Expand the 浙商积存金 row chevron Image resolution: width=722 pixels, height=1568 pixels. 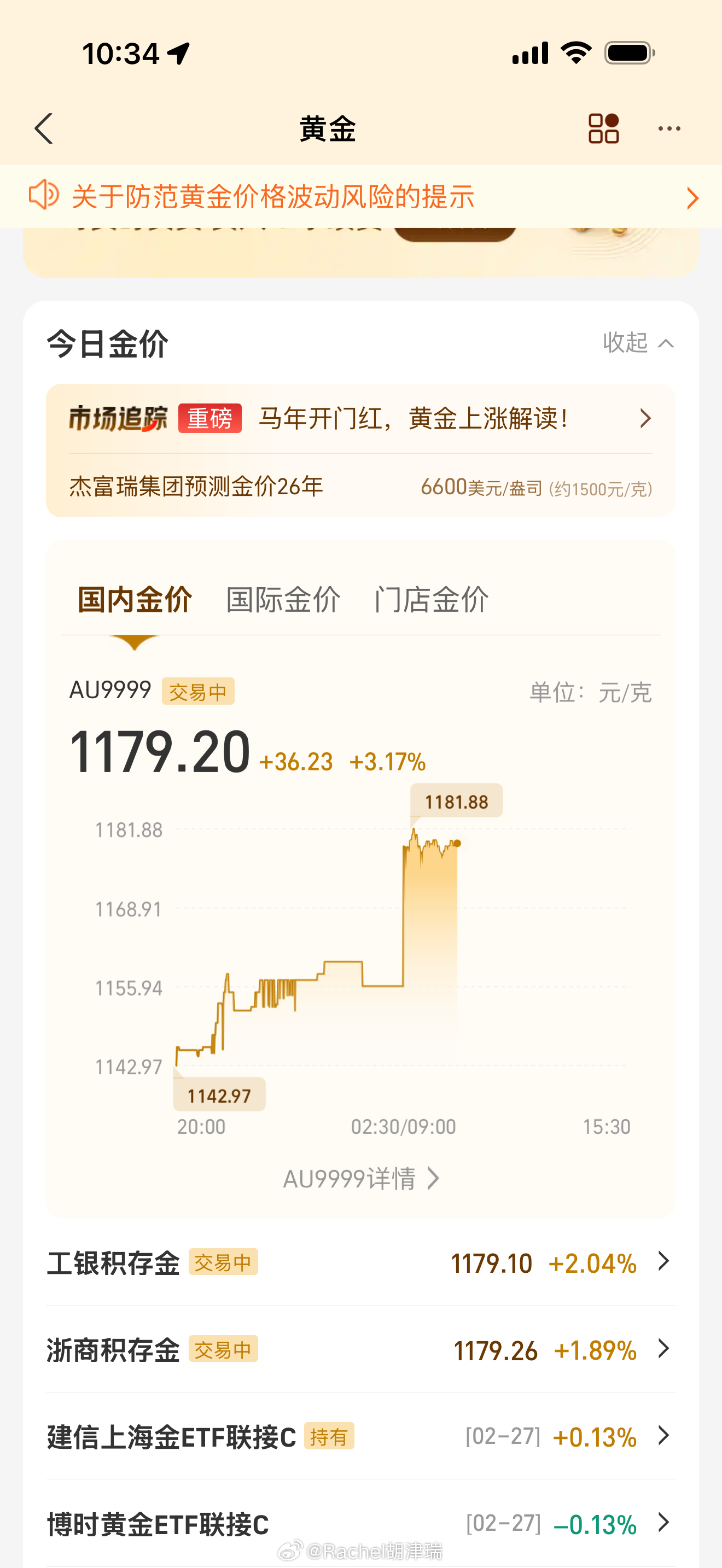pos(663,1349)
